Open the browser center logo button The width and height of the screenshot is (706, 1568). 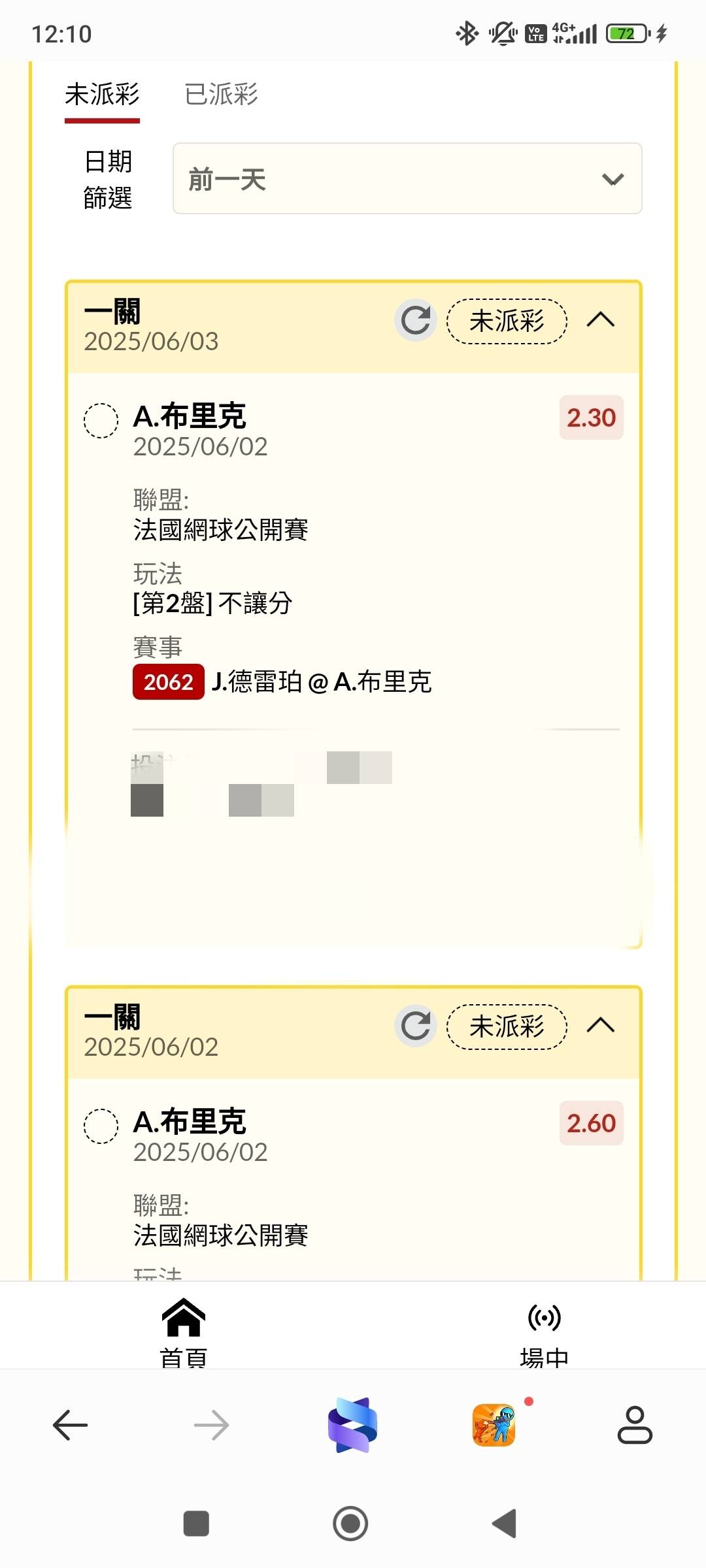tap(352, 1425)
